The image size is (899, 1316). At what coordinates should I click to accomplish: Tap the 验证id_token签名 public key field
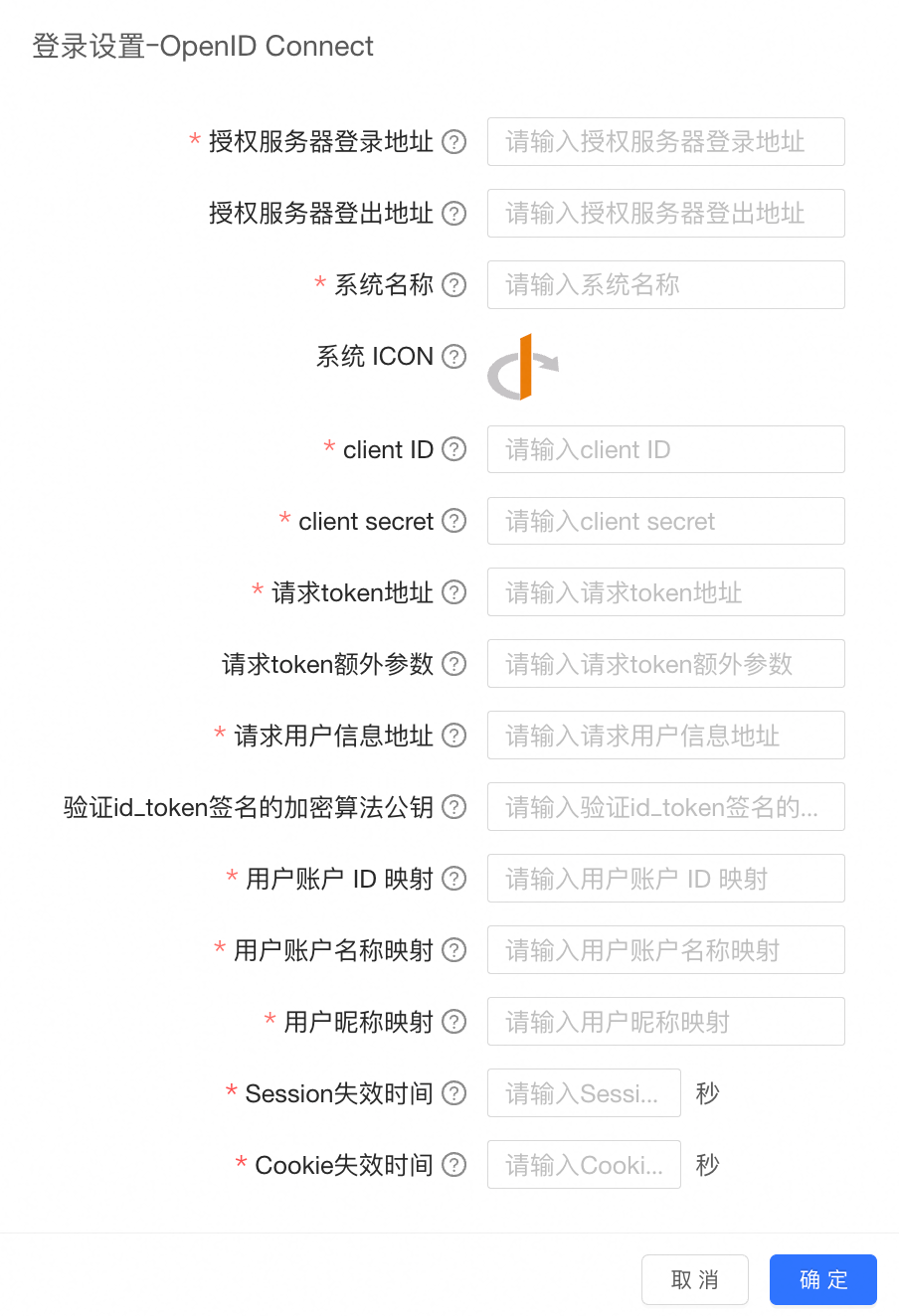coord(665,807)
